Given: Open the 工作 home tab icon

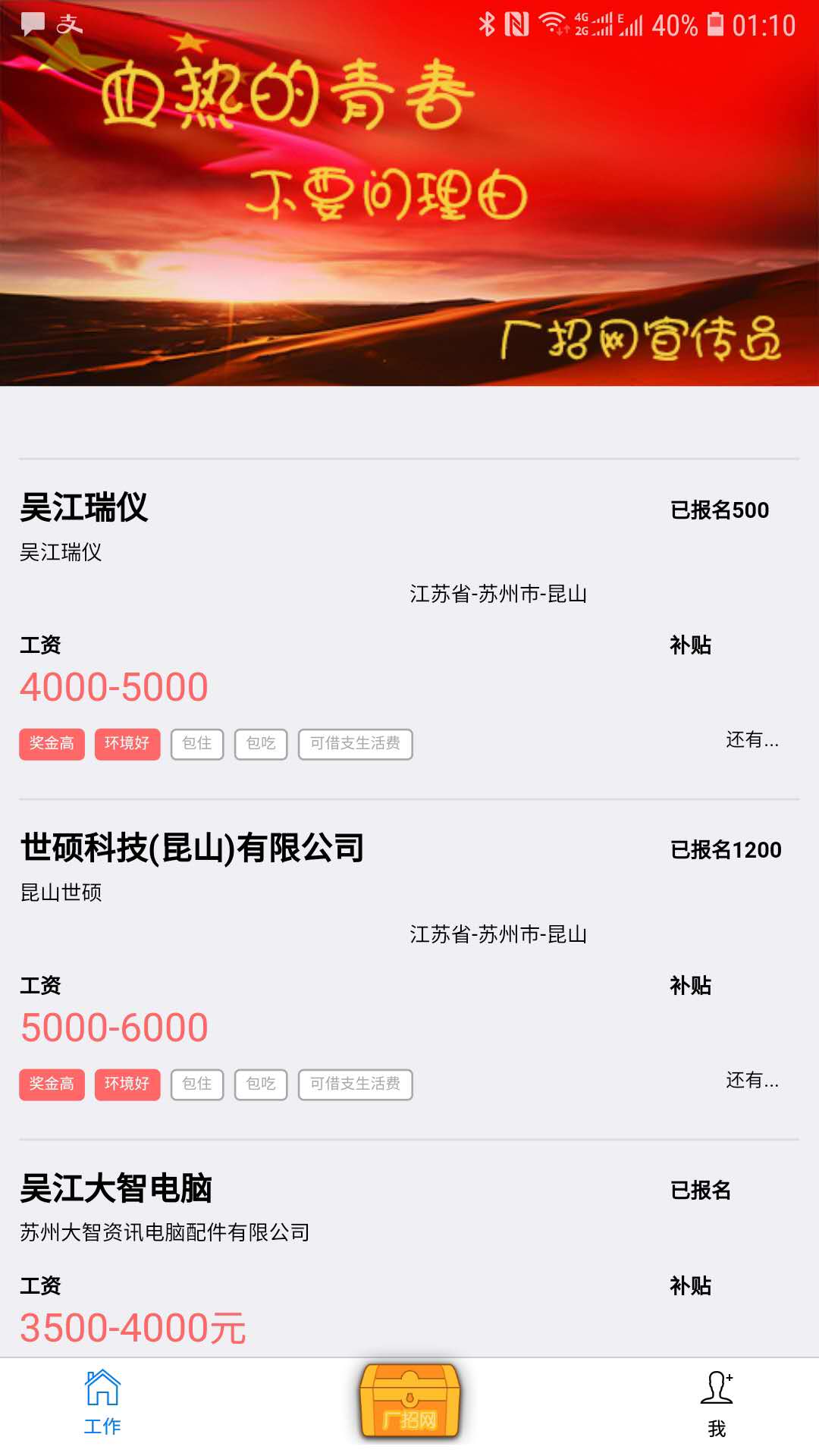Looking at the screenshot, I should pyautogui.click(x=103, y=1399).
